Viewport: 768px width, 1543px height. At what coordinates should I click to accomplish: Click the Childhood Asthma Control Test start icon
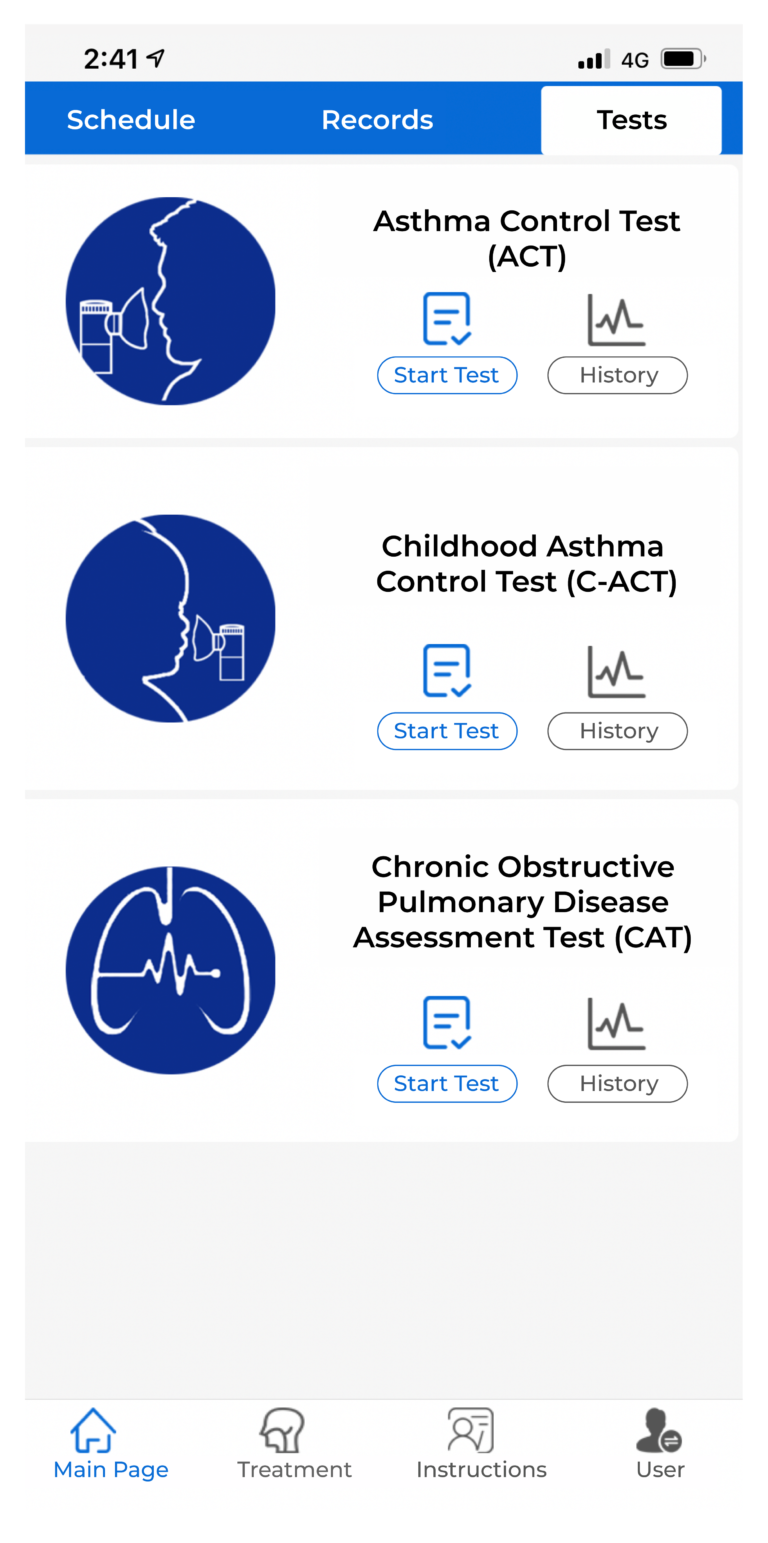pyautogui.click(x=447, y=670)
